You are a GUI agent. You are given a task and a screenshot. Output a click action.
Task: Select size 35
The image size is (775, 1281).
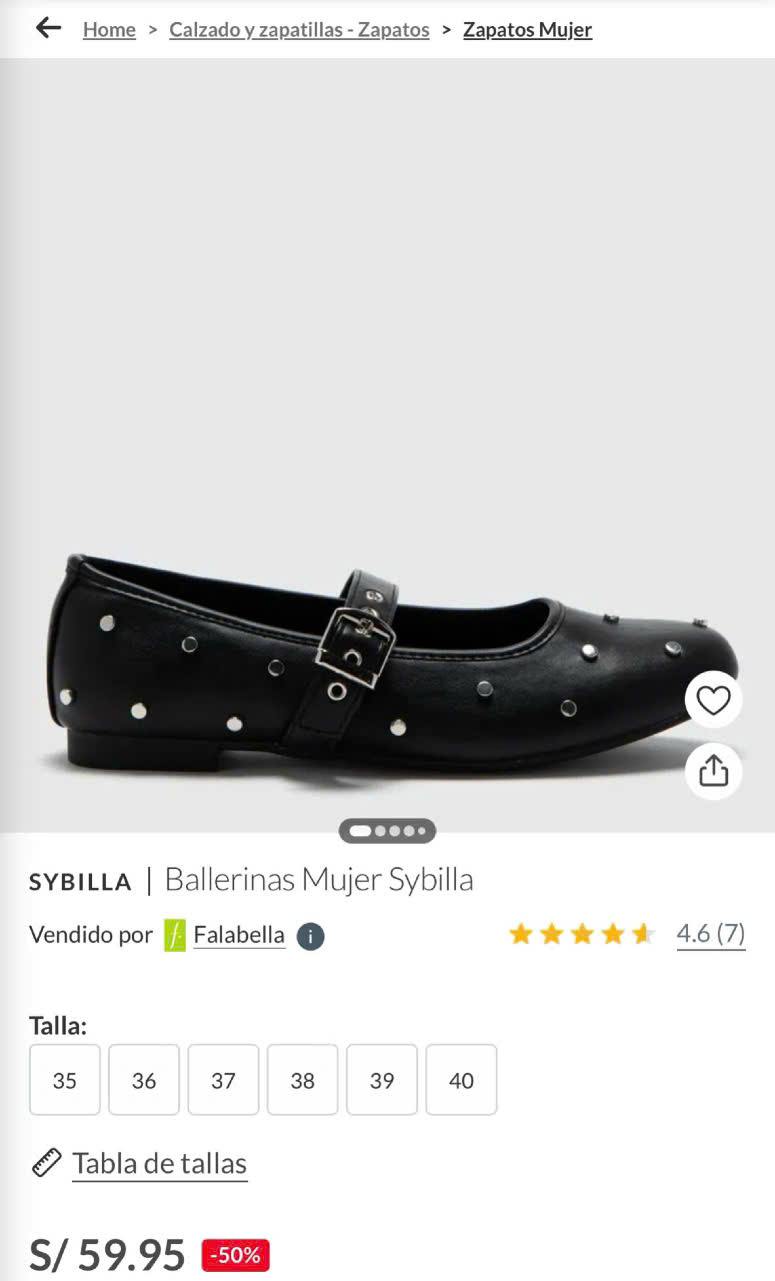click(x=65, y=1080)
